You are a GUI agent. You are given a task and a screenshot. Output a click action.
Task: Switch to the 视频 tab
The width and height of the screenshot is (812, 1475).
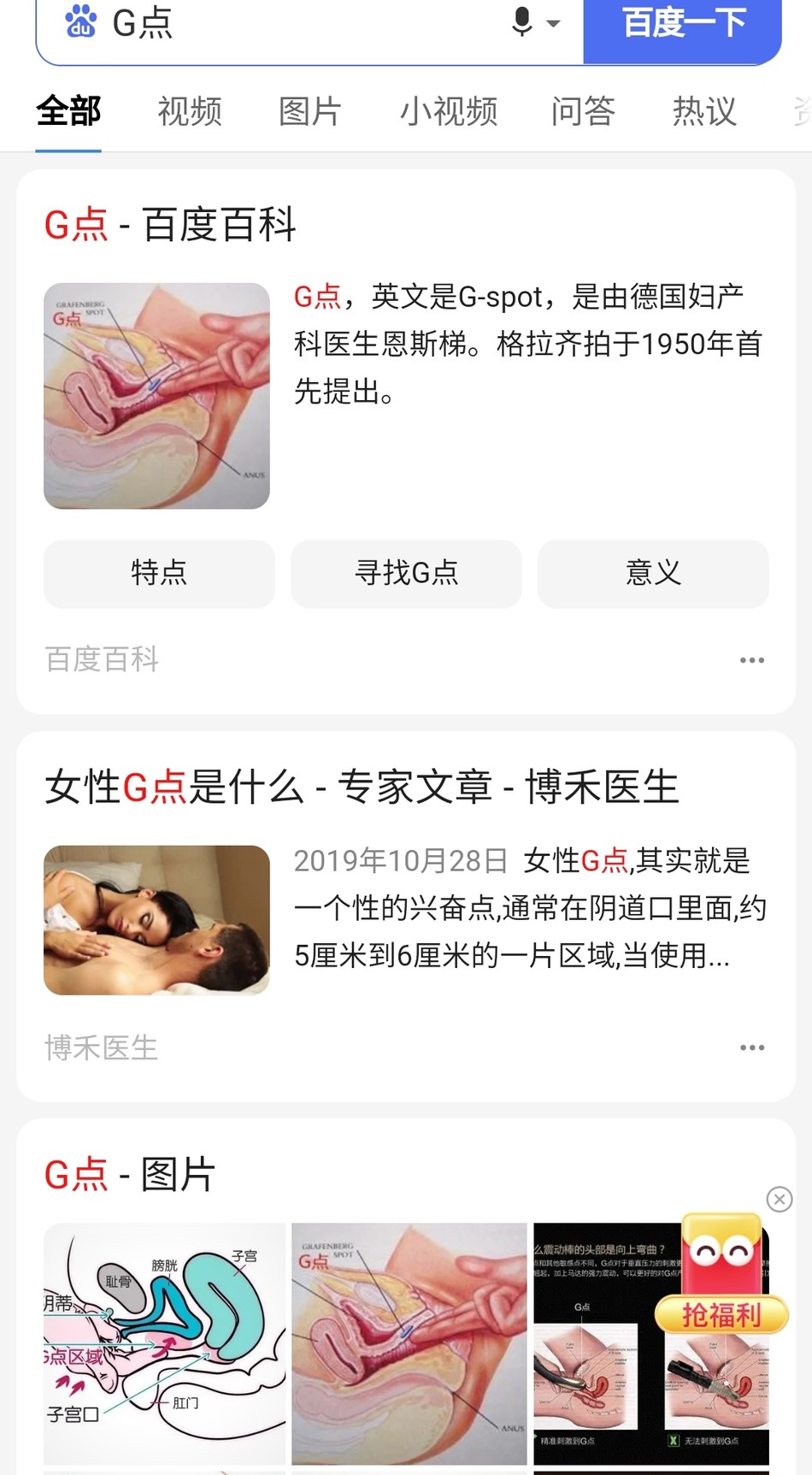(x=190, y=111)
